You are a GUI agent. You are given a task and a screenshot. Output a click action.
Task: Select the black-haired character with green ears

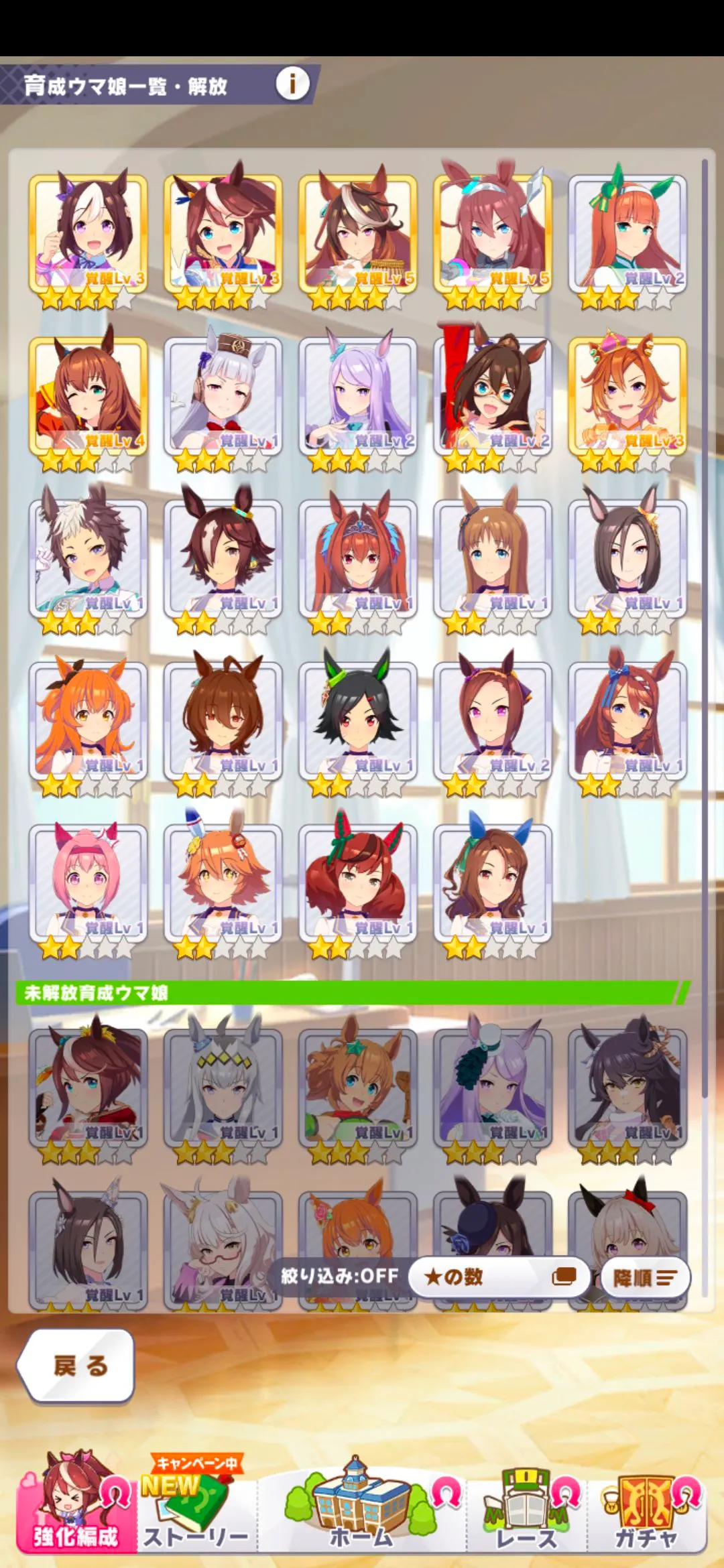358,721
